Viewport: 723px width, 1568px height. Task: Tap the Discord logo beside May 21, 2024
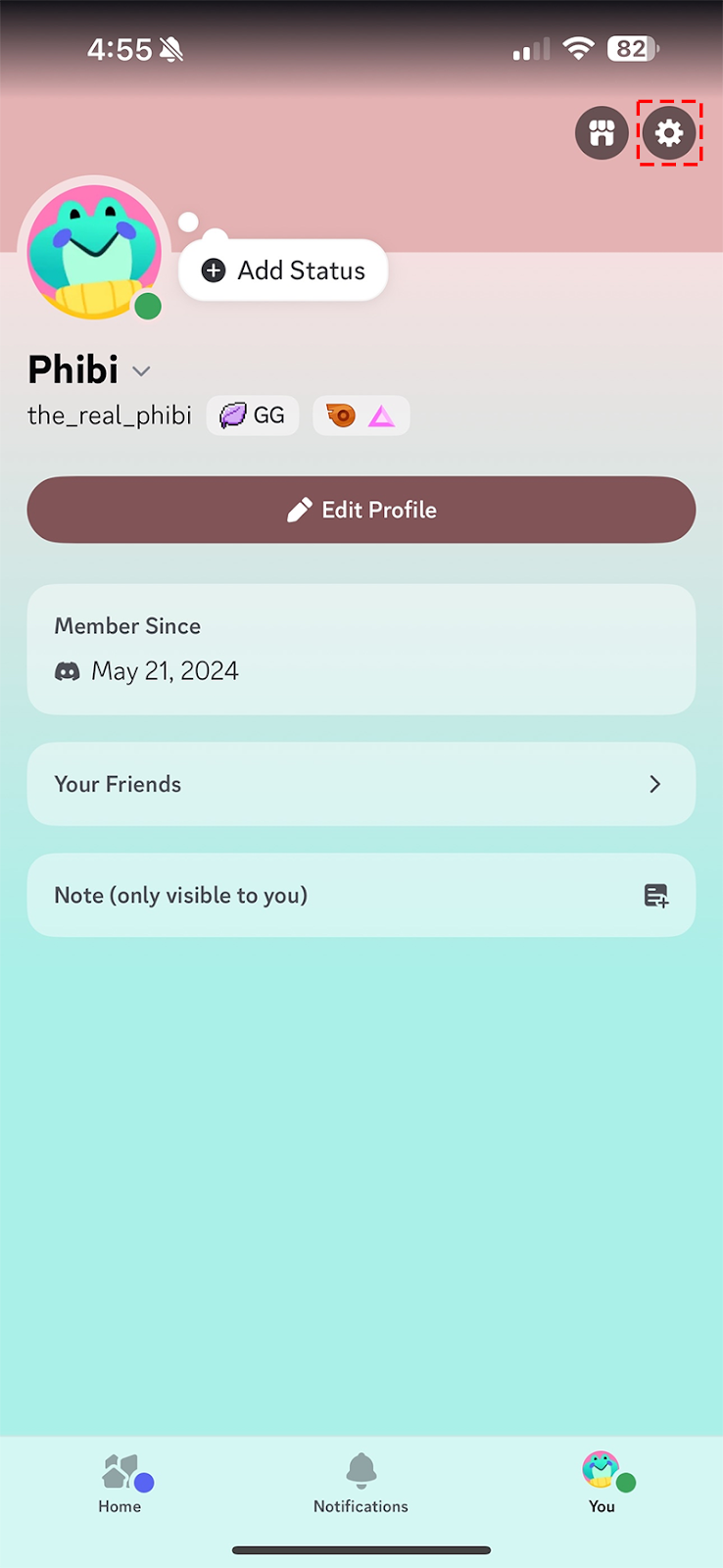coord(66,670)
